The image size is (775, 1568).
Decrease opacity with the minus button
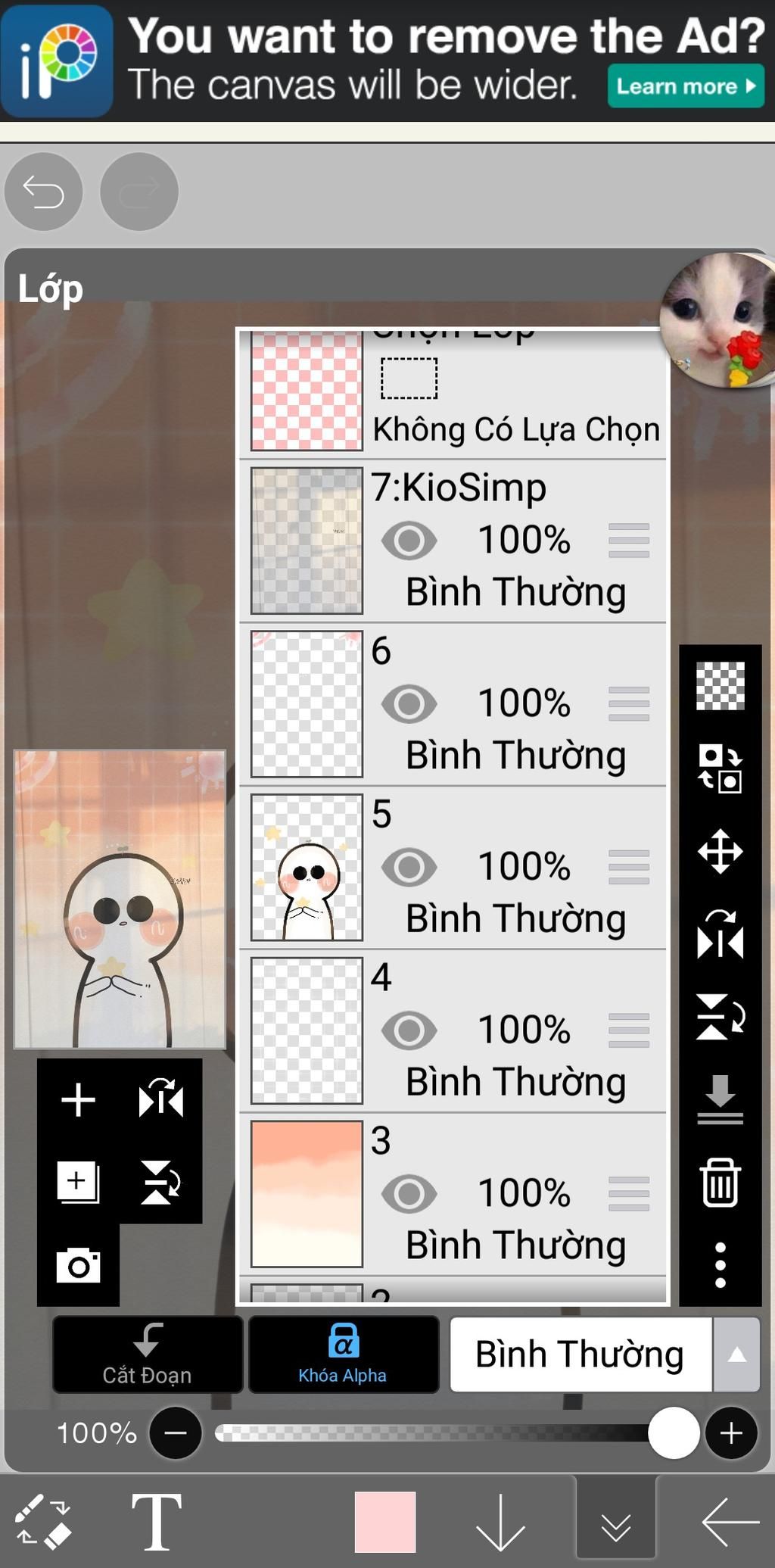176,1432
